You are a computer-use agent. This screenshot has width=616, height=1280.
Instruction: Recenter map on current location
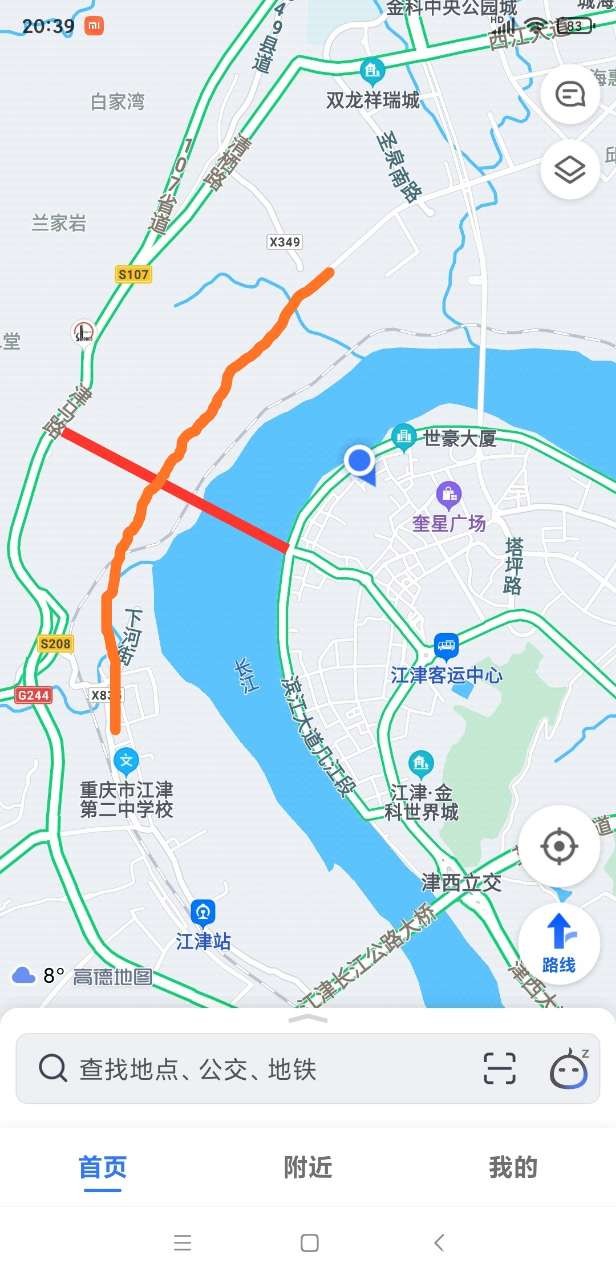559,847
